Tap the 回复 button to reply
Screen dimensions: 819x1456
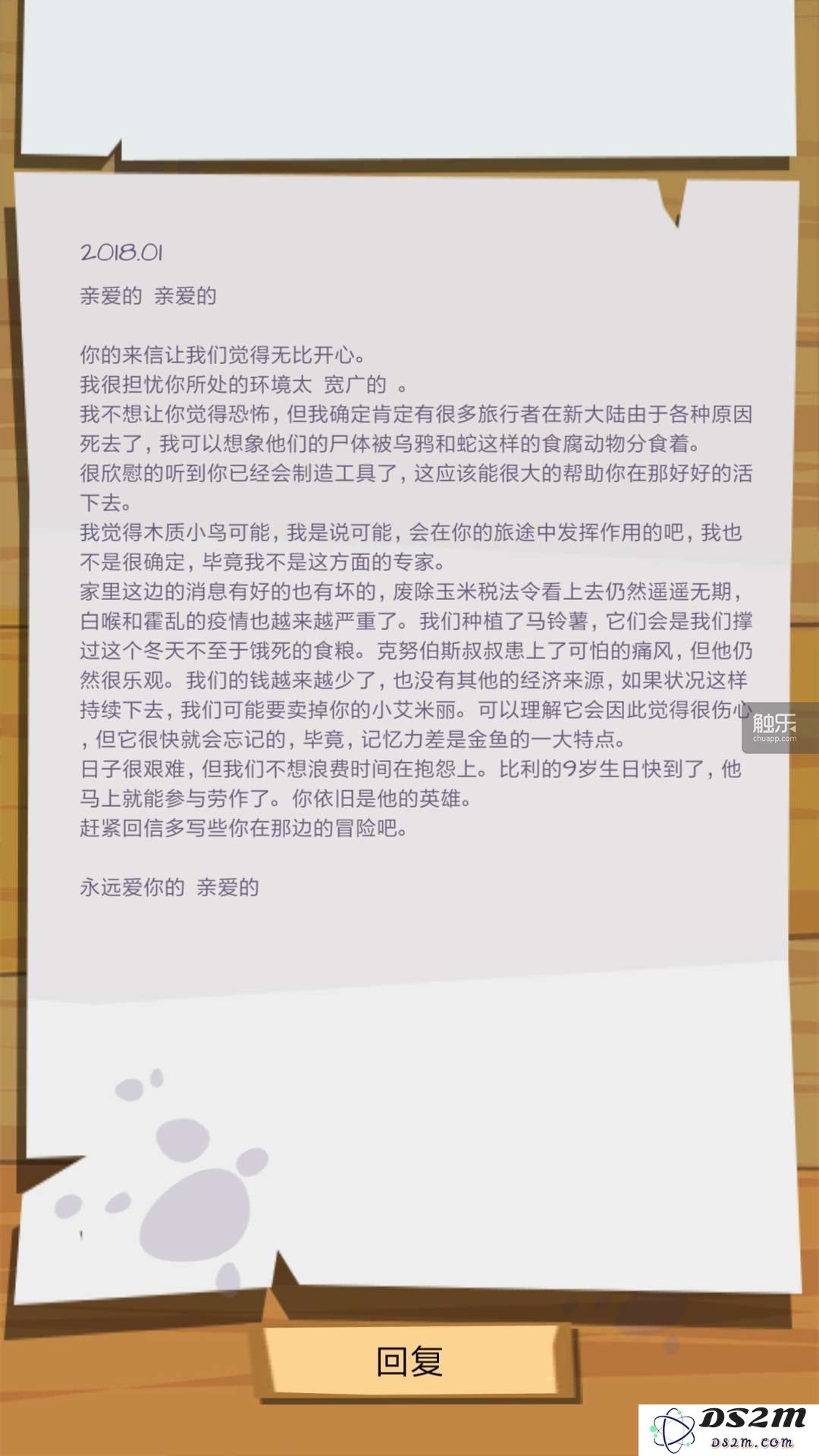coord(410,1362)
